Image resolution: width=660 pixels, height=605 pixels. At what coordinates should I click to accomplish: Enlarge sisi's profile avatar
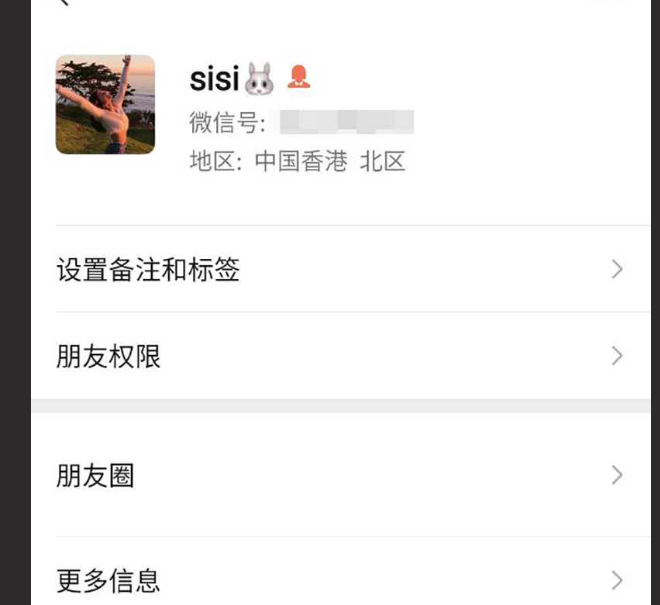coord(105,104)
